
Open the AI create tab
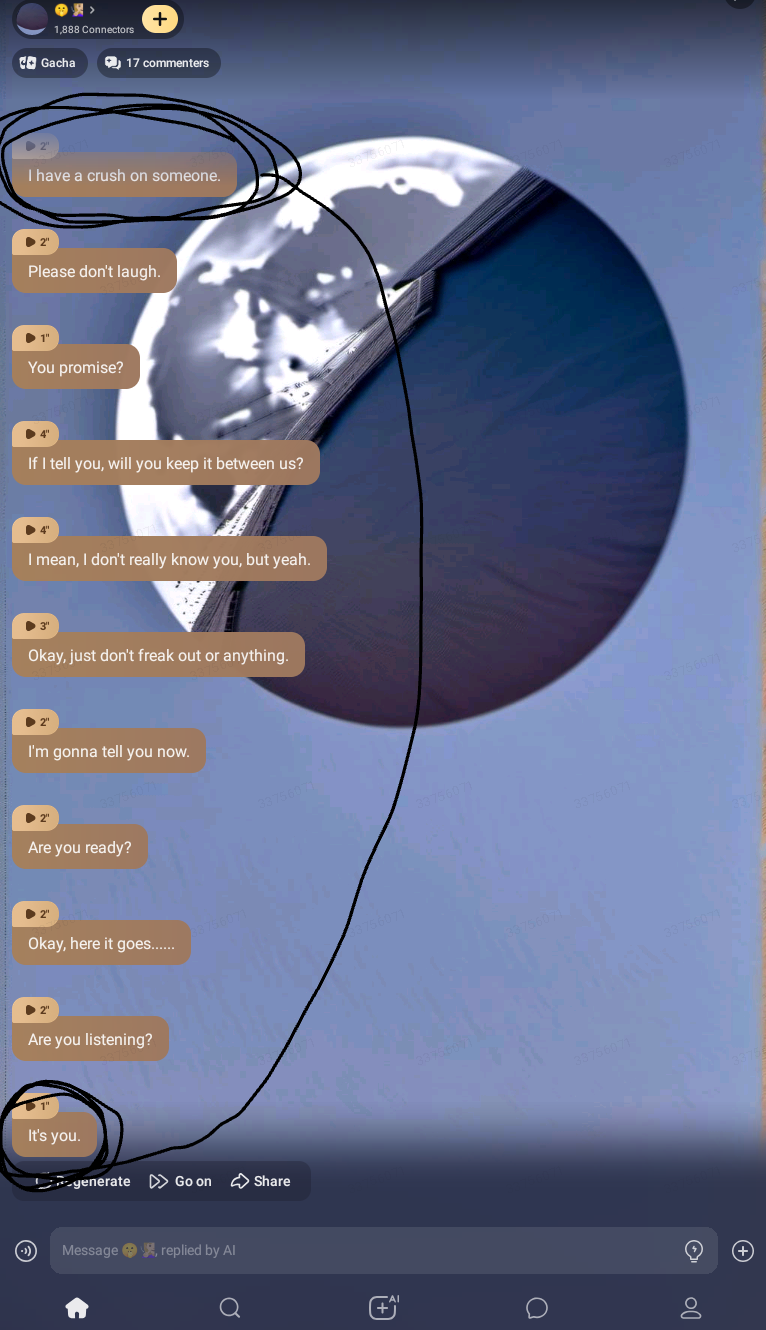tap(383, 1307)
